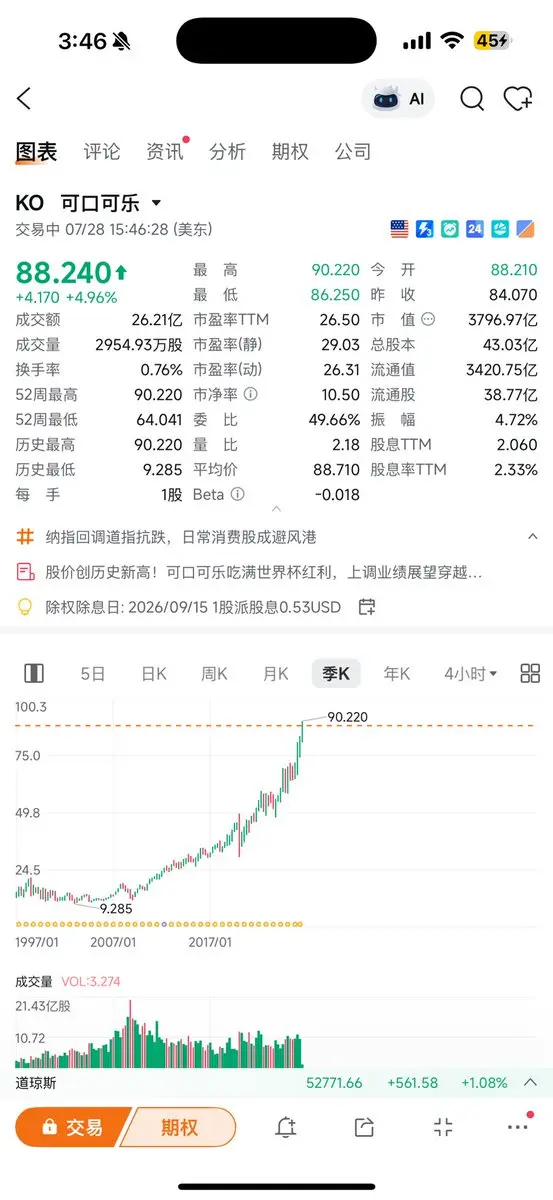Add KO to favorites with the heart

pyautogui.click(x=517, y=98)
